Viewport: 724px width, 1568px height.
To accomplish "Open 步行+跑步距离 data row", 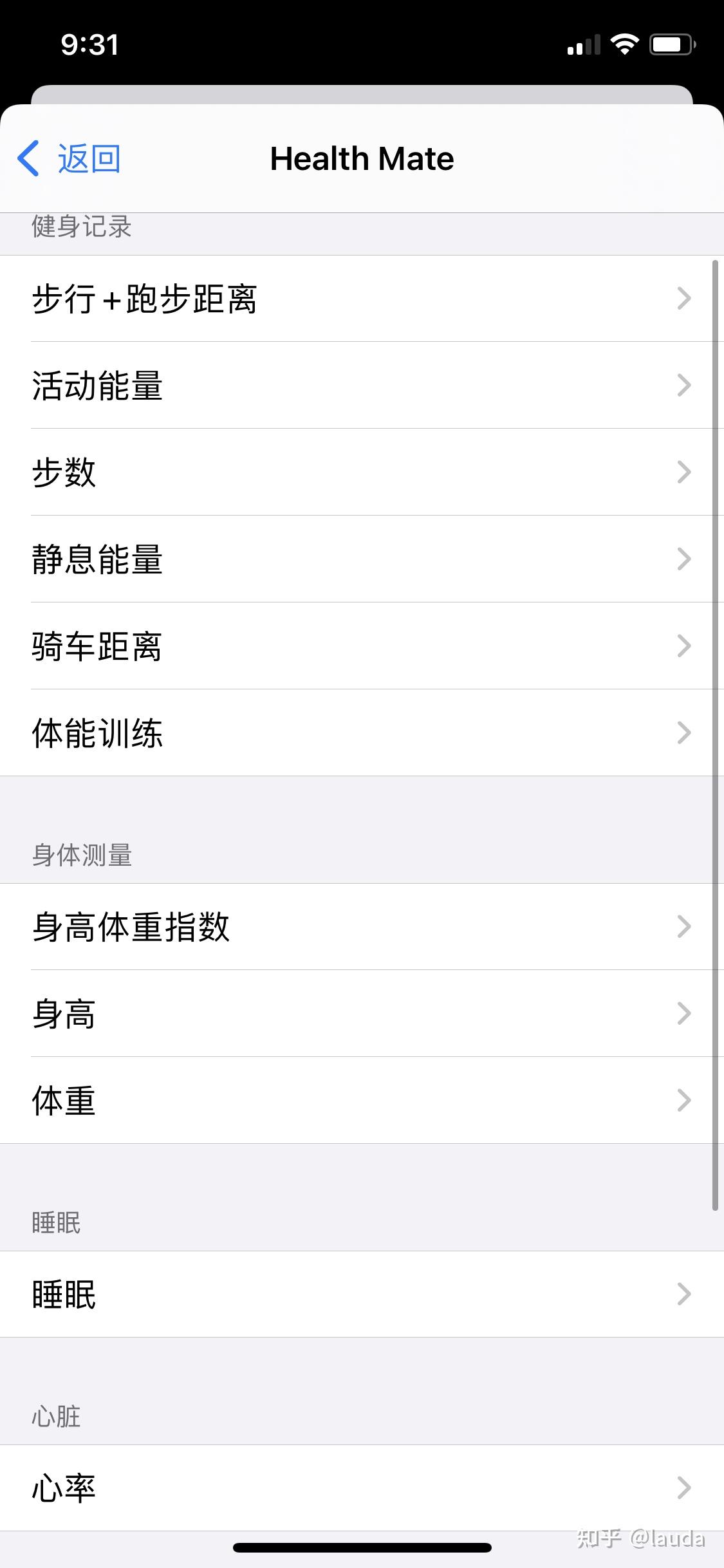I will (360, 299).
